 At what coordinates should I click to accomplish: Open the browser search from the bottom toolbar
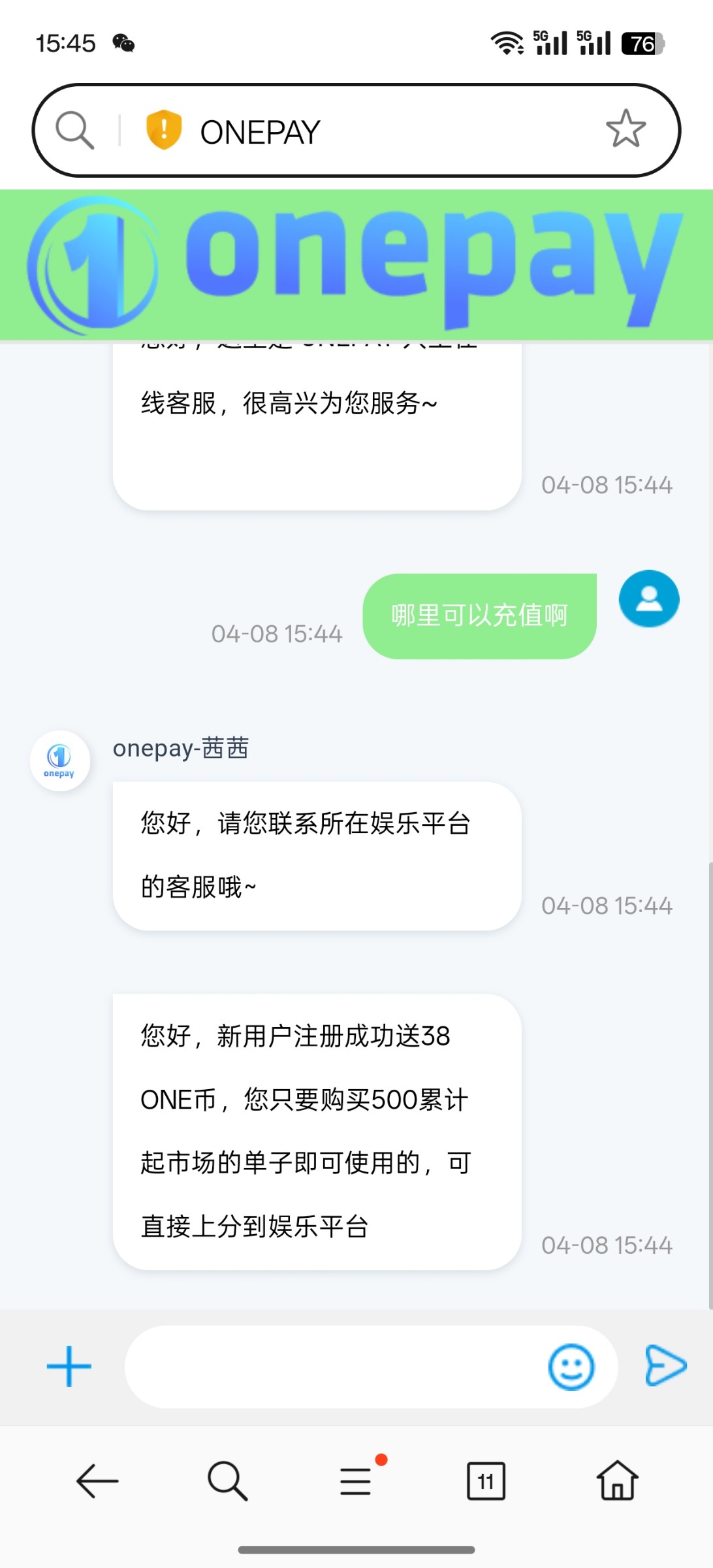227,1480
